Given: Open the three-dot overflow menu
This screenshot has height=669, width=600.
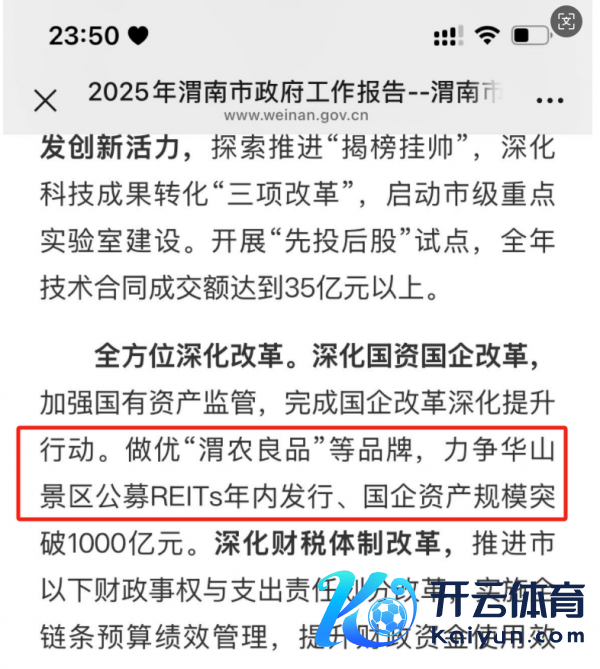Looking at the screenshot, I should pos(550,101).
